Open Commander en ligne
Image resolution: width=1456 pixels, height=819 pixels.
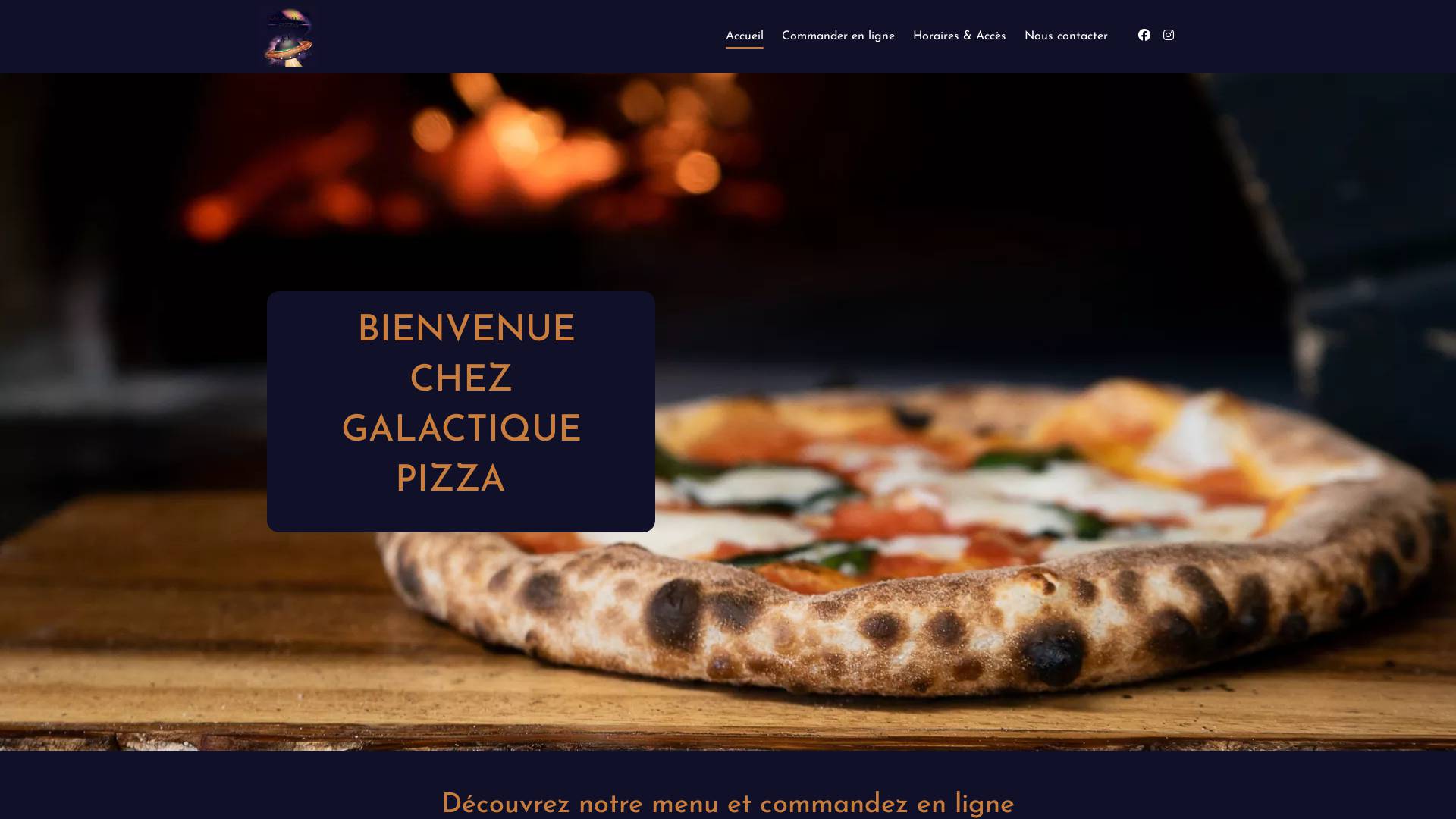[838, 36]
